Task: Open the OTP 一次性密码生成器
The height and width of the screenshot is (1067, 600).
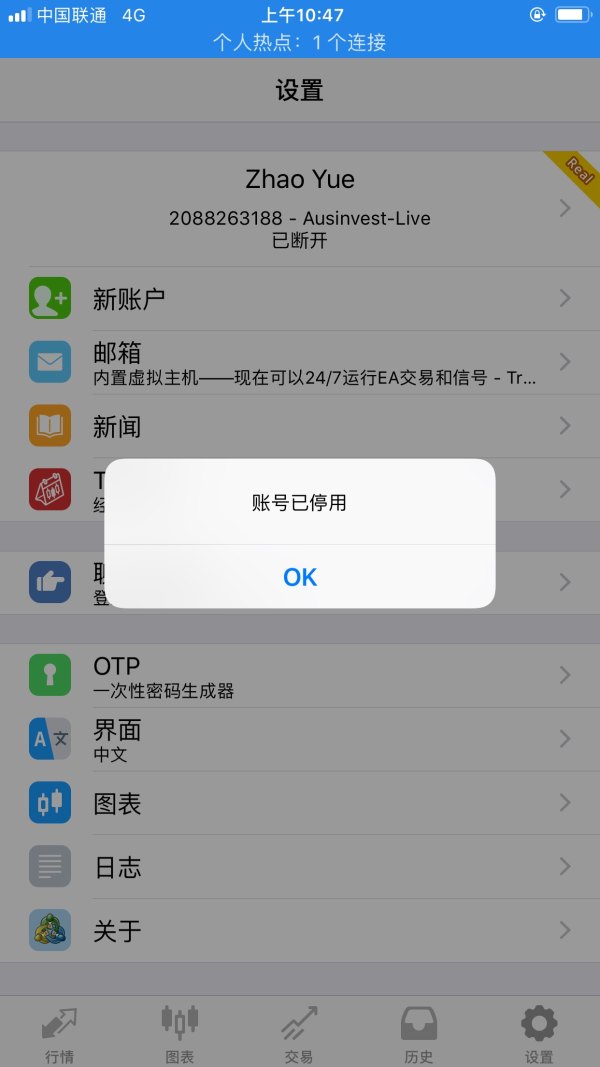Action: [x=300, y=675]
